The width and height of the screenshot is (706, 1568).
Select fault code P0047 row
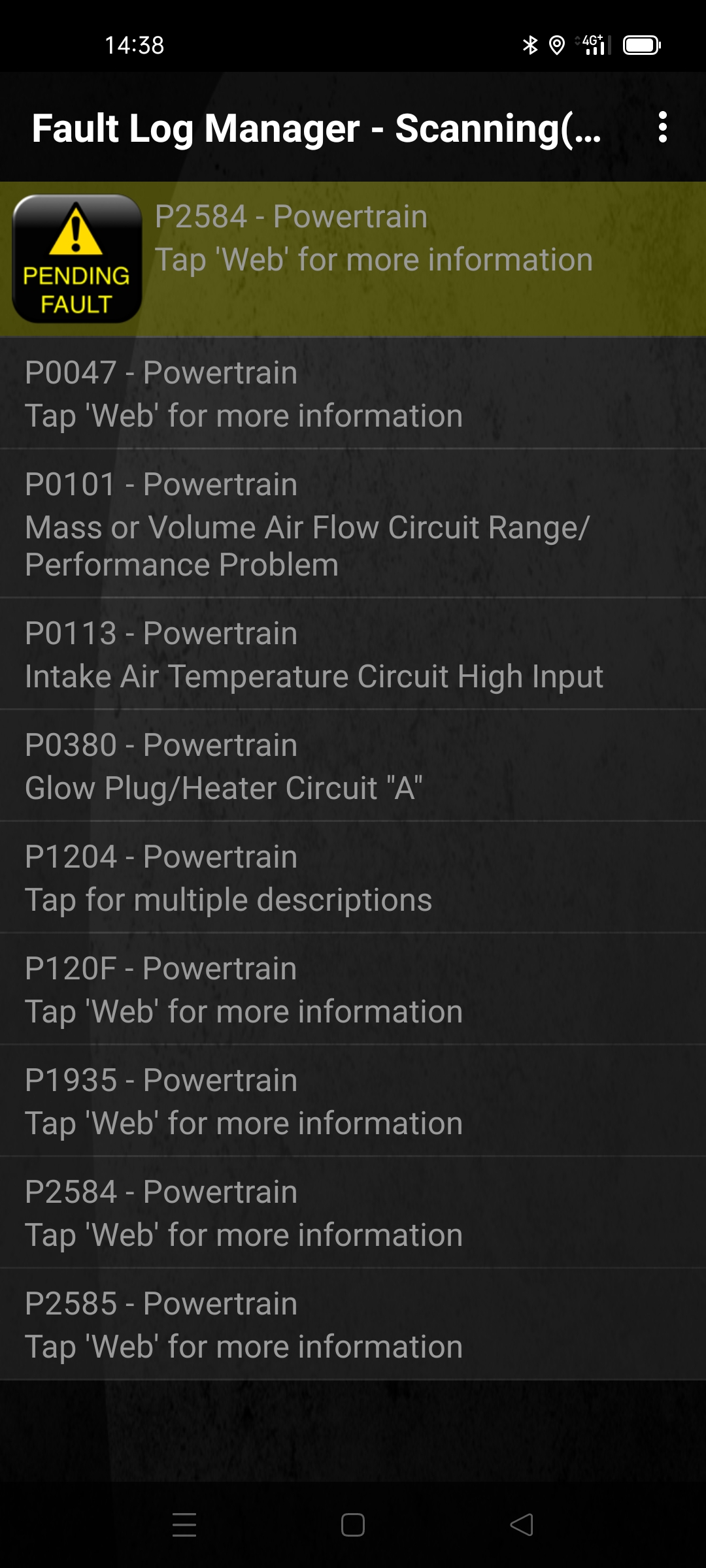(353, 393)
